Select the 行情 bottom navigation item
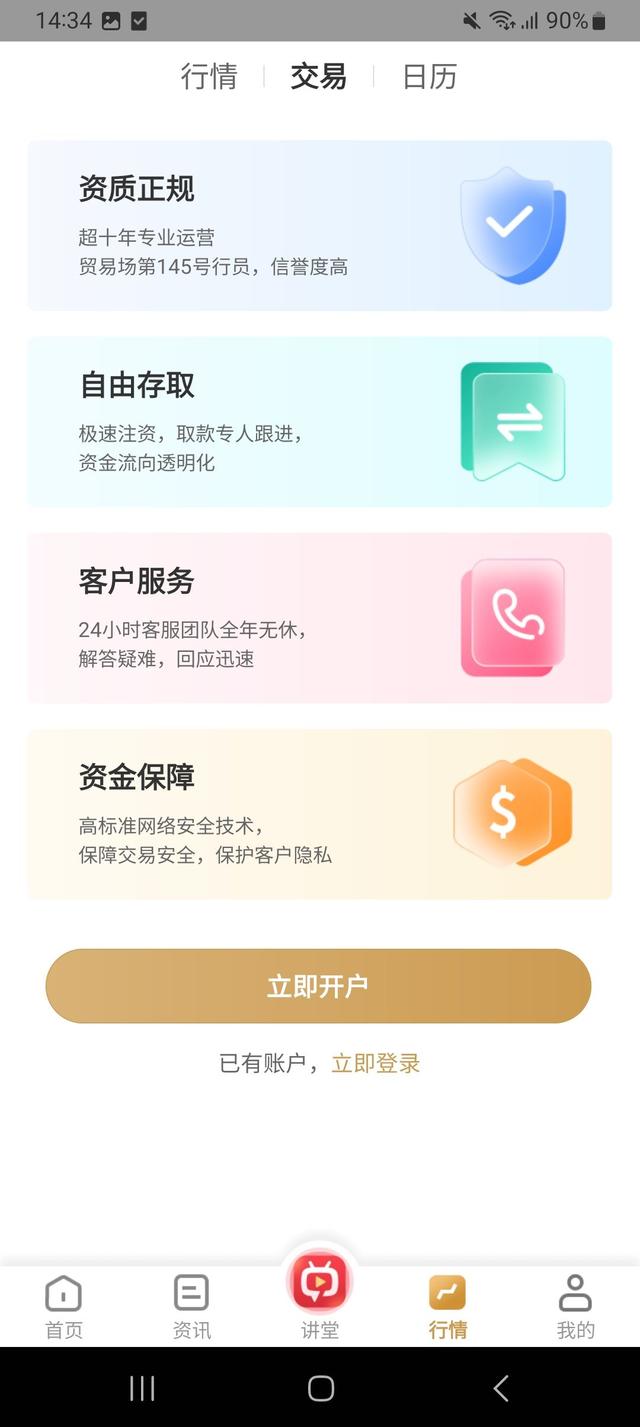Viewport: 640px width, 1427px height. click(447, 1306)
